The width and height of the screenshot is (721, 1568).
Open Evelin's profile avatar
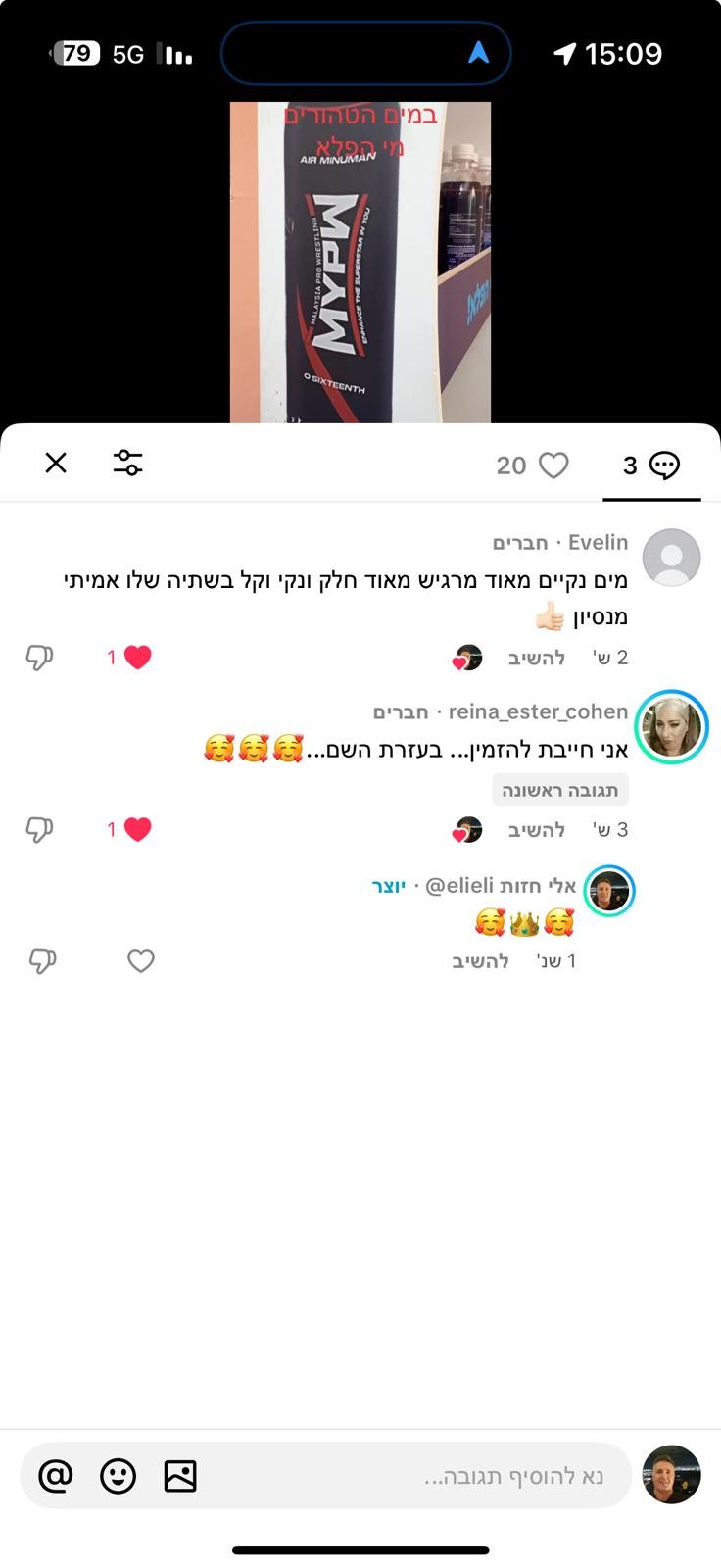671,558
